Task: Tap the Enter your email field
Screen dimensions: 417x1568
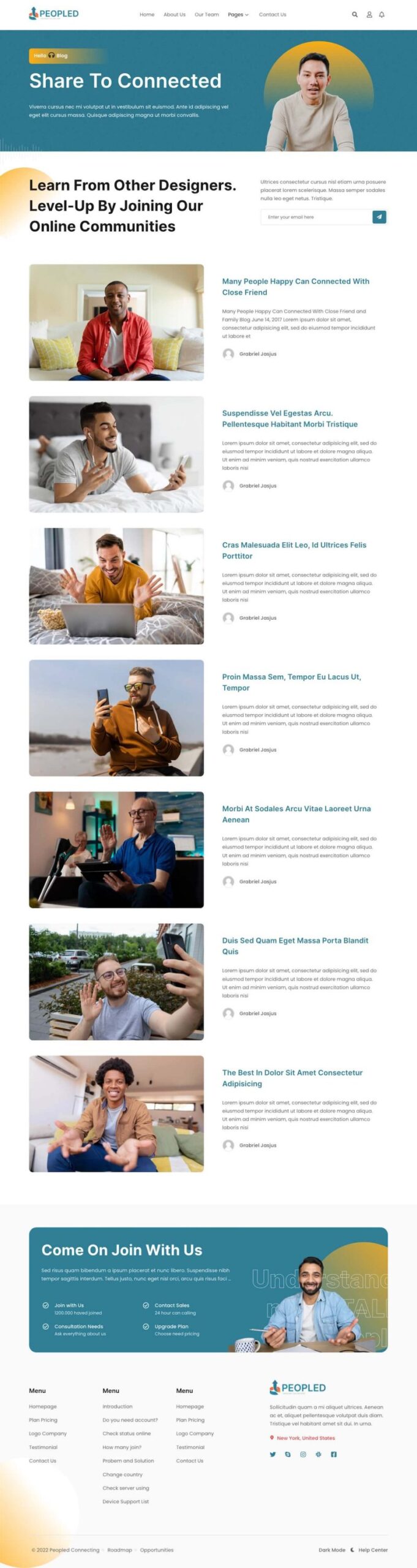Action: (316, 217)
